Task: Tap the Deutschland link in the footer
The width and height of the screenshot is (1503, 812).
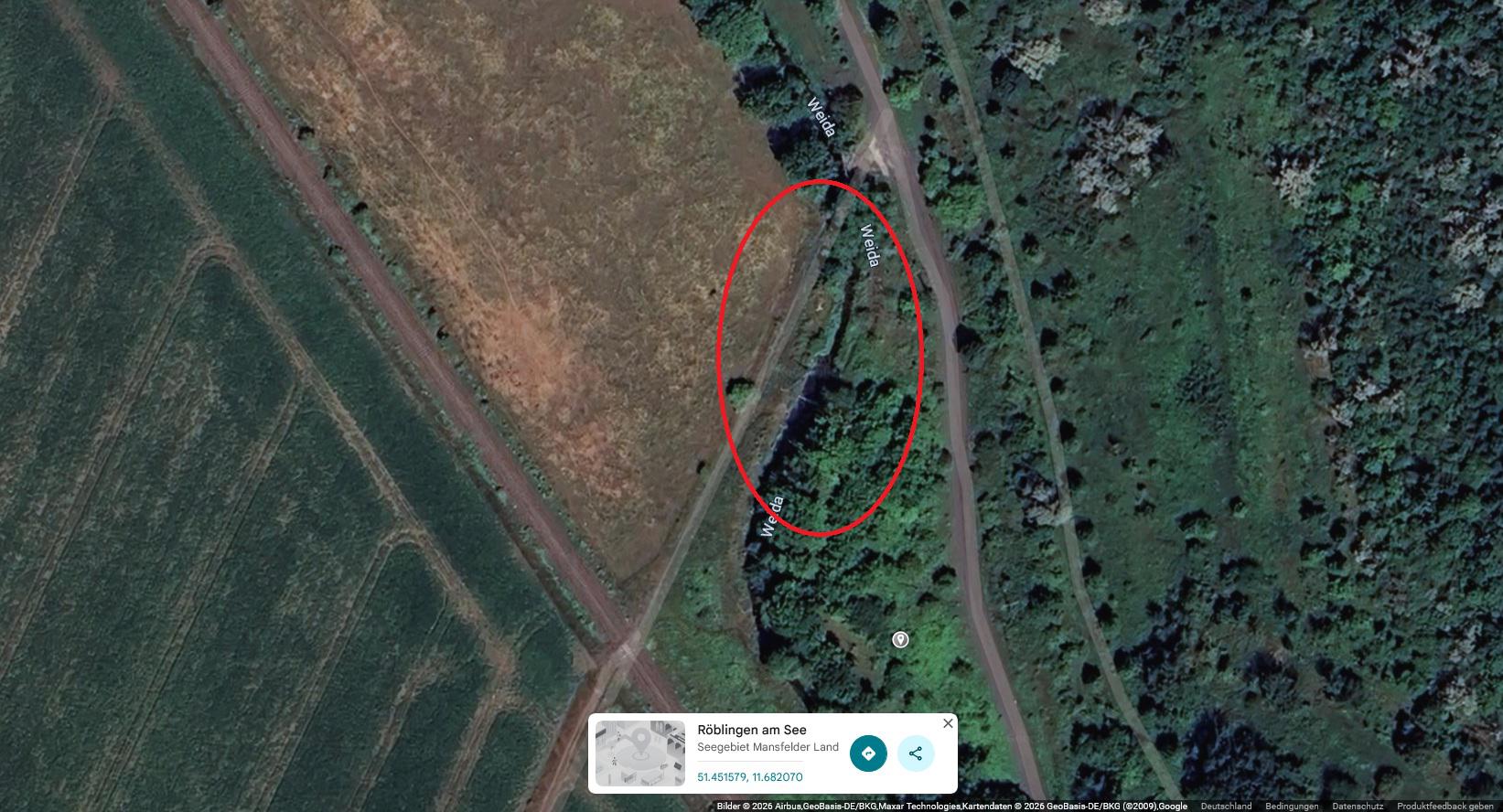Action: (x=1226, y=807)
